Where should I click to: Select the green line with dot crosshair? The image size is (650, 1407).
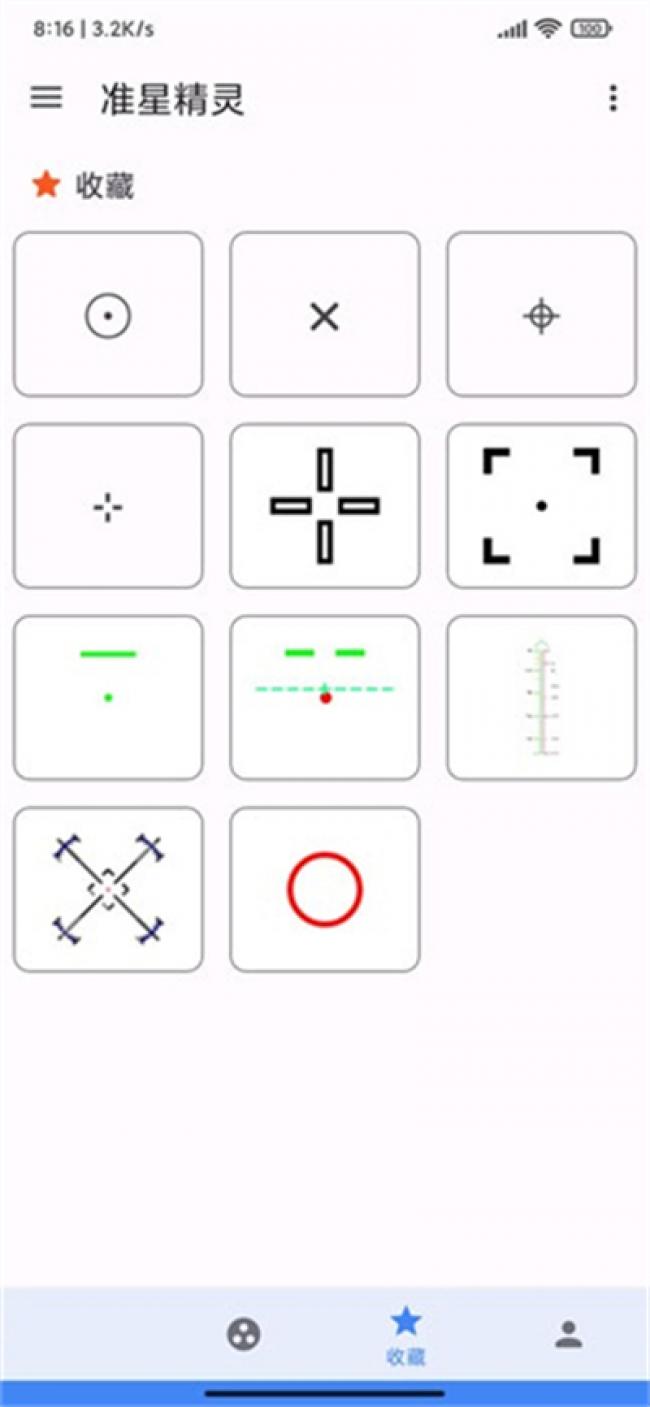coord(108,698)
